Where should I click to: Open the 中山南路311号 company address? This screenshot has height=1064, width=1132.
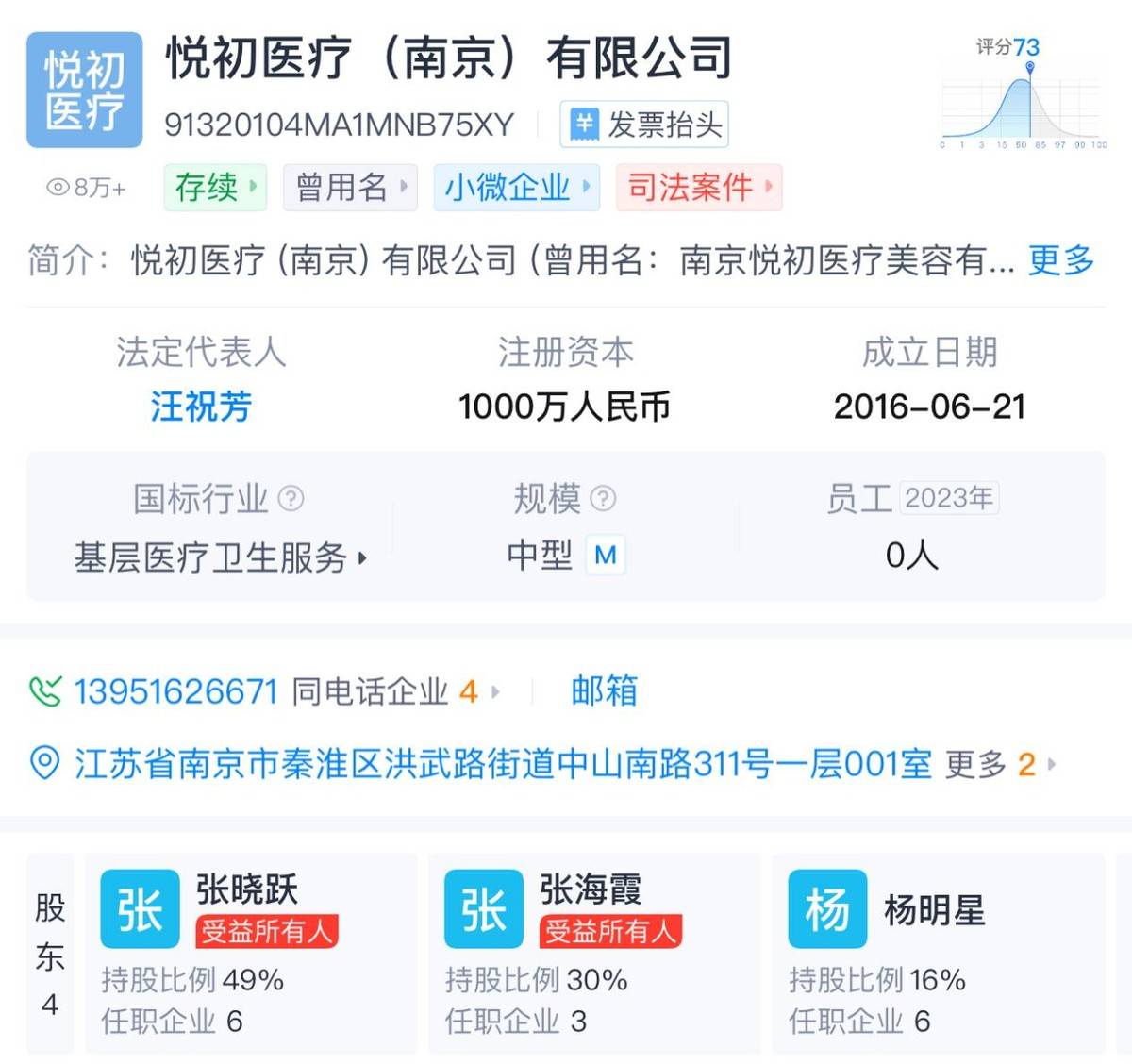(x=503, y=763)
